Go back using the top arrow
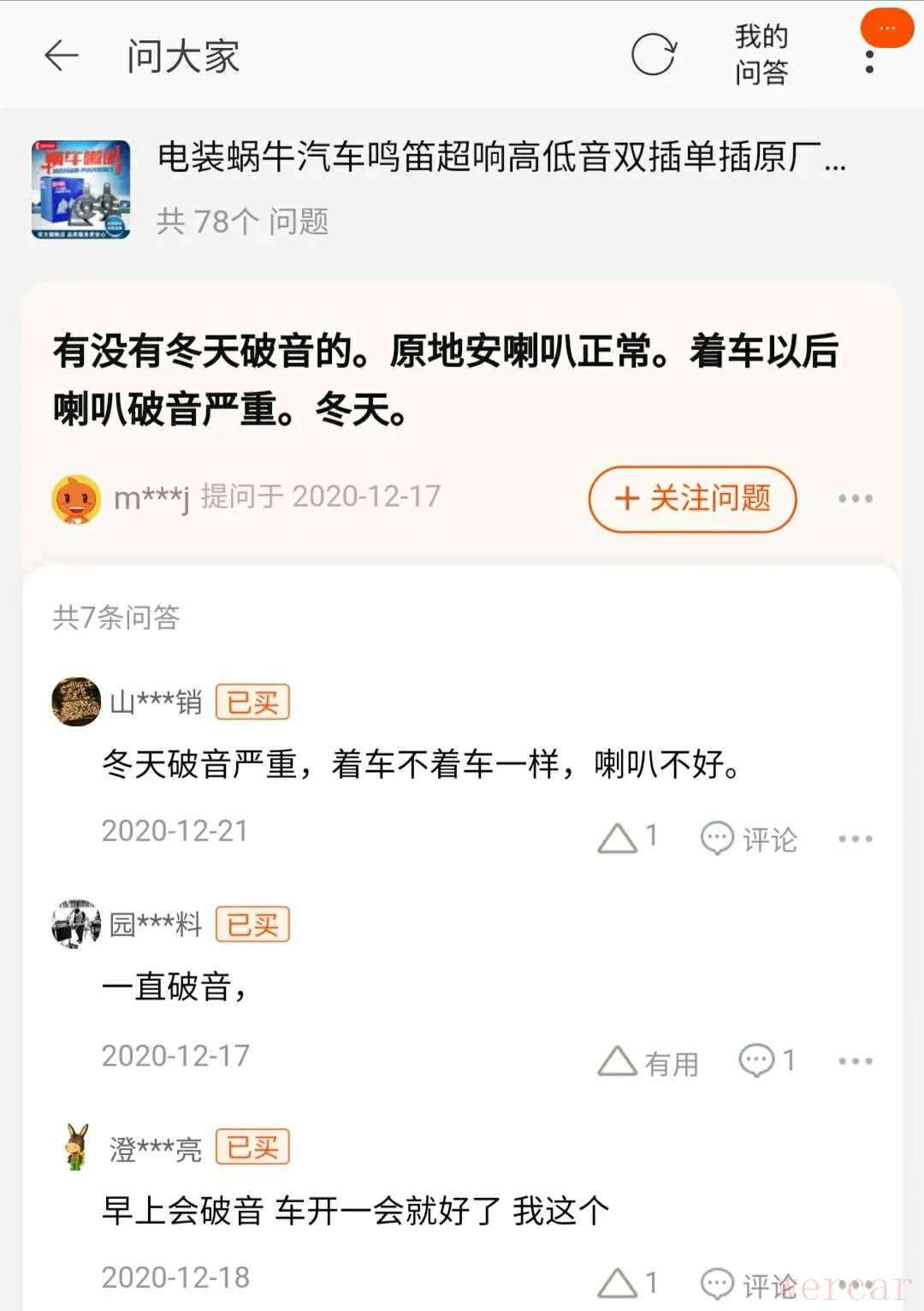 point(62,56)
